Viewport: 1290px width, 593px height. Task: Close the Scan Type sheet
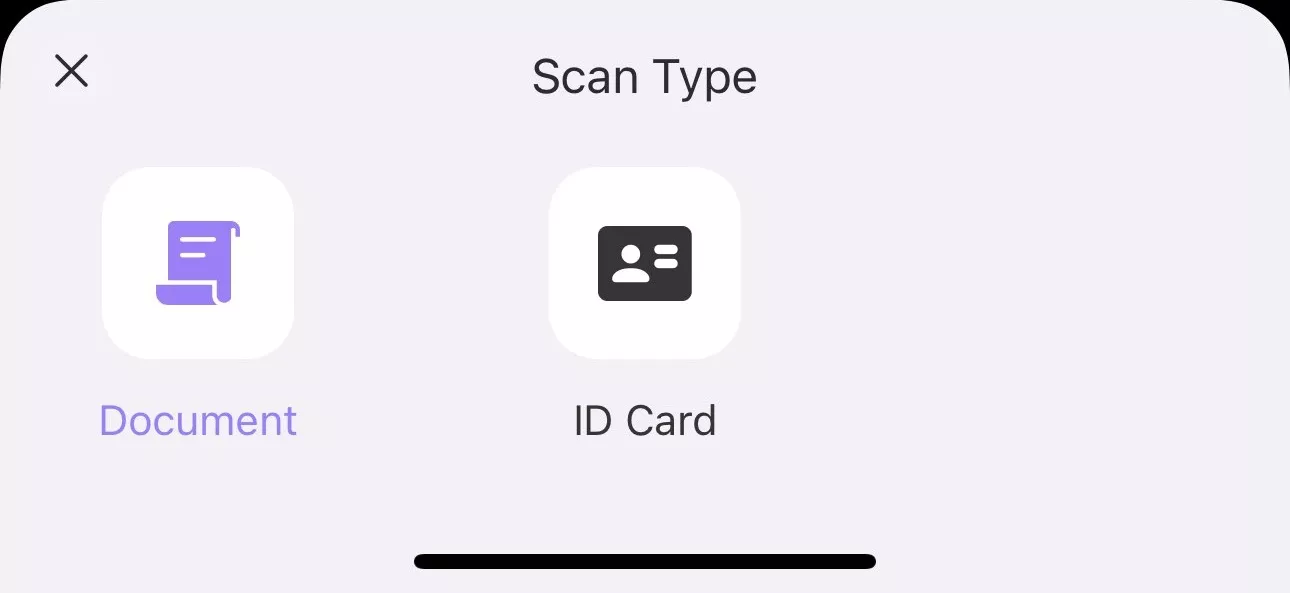point(71,71)
